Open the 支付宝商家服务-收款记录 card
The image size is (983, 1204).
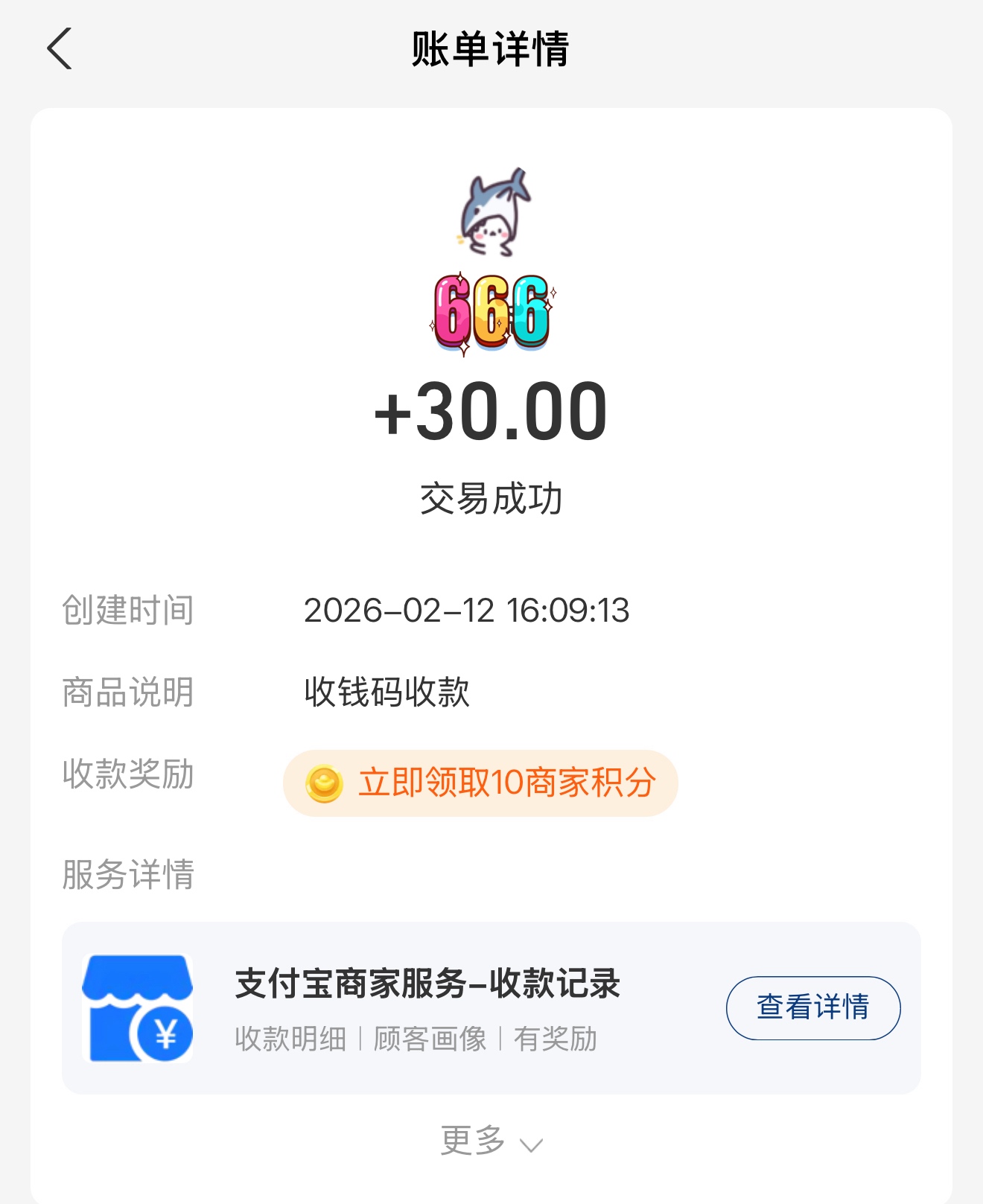427,1007
